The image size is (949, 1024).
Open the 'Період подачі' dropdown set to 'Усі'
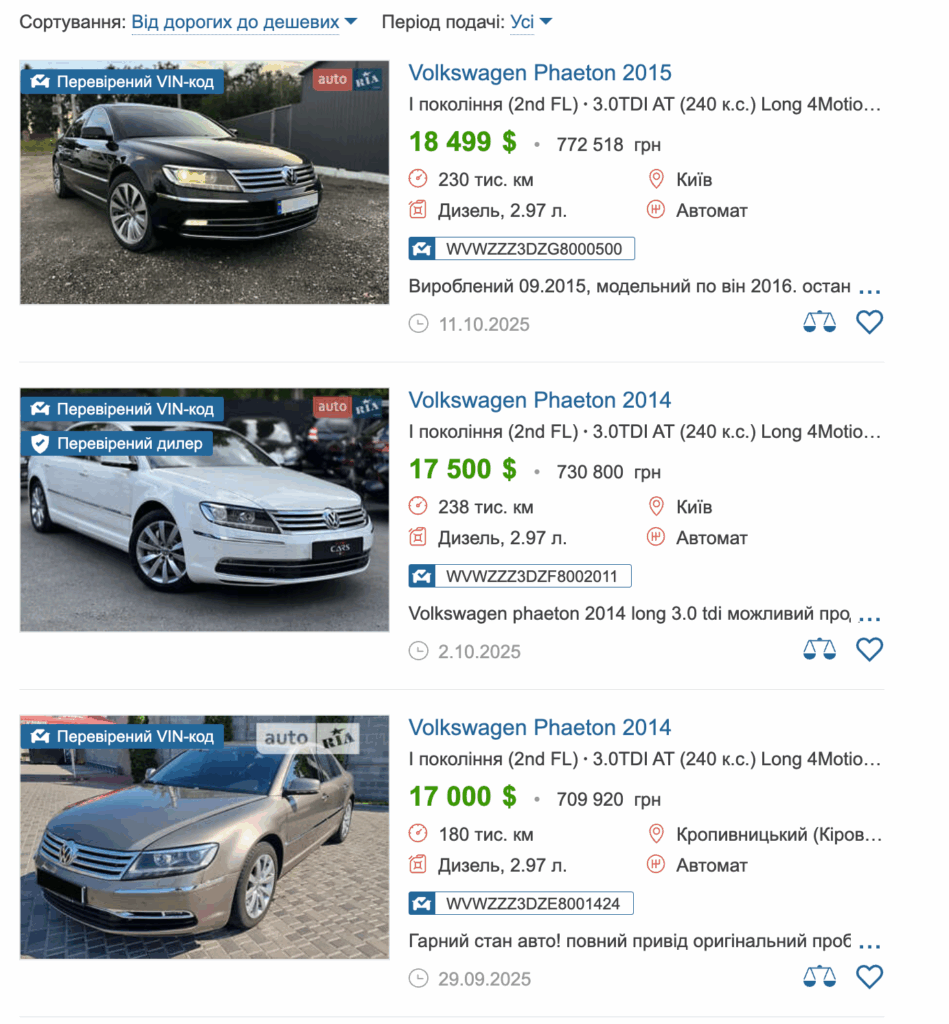531,22
